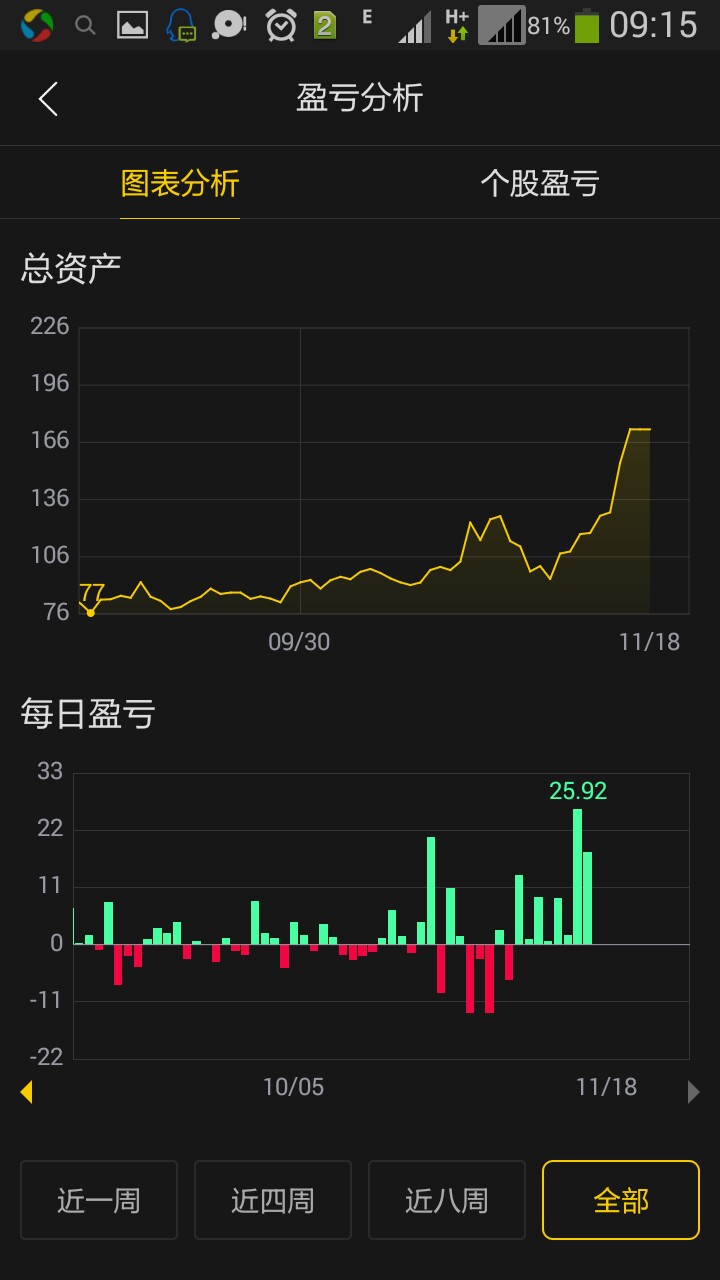Go back using the top-left arrow
The width and height of the screenshot is (720, 1280).
click(x=48, y=99)
